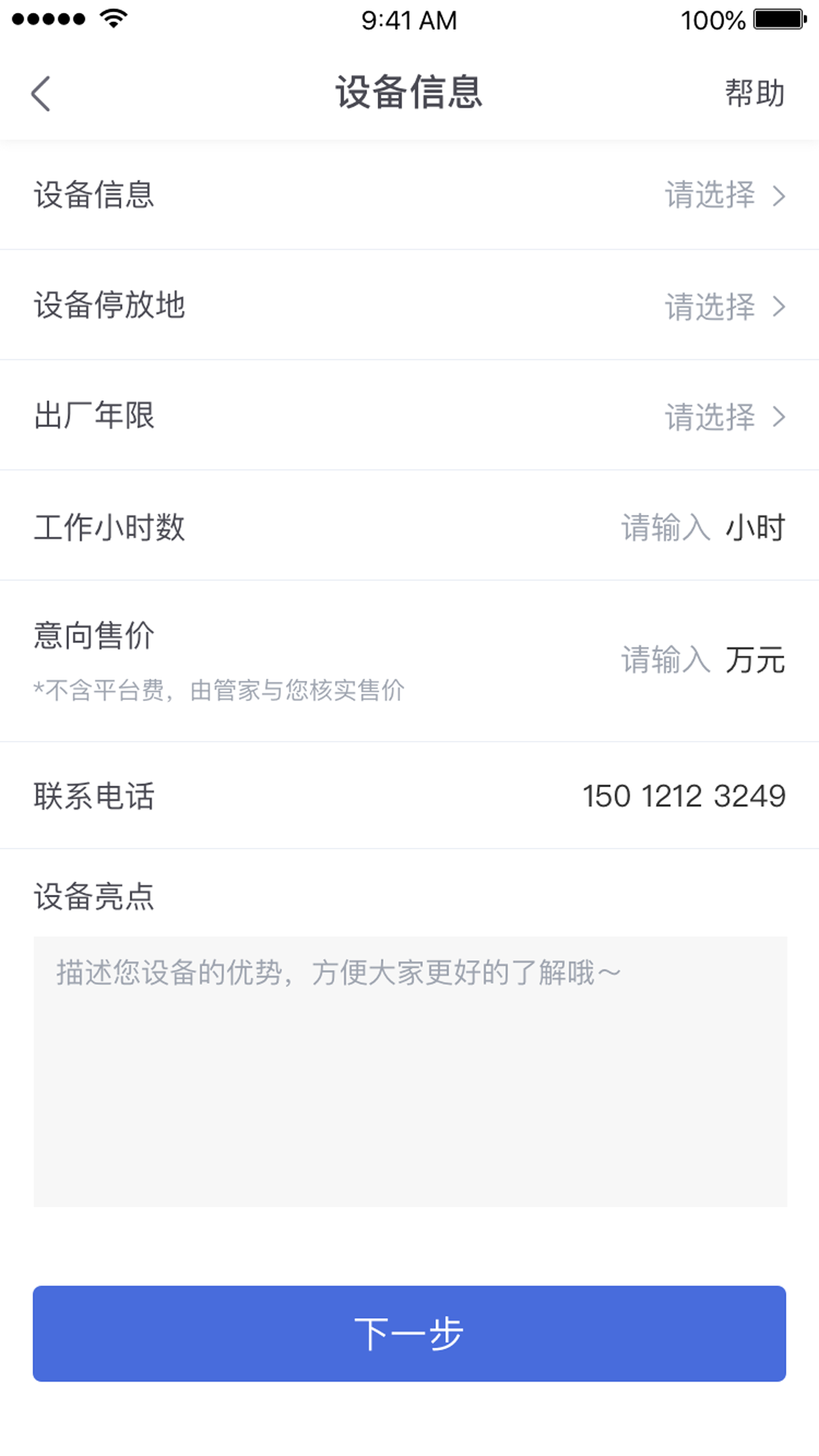Click the Wi-Fi icon in status bar

112,18
